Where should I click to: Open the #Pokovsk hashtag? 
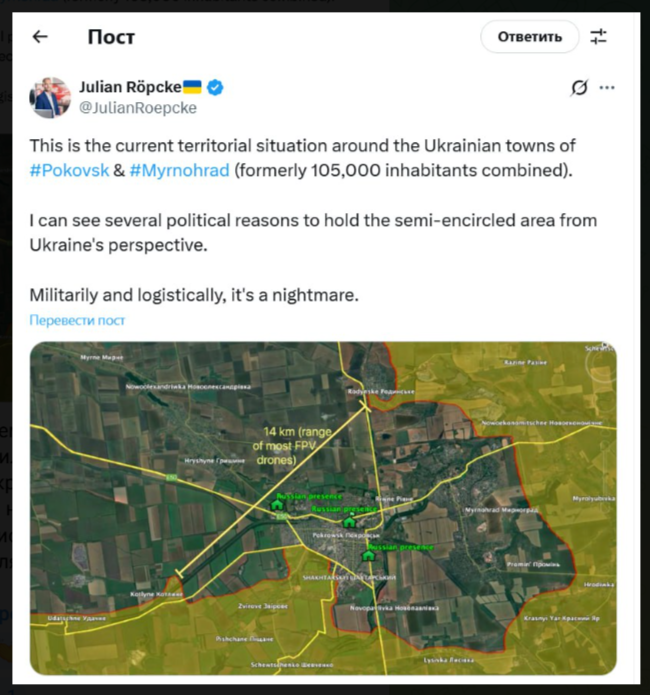click(69, 171)
